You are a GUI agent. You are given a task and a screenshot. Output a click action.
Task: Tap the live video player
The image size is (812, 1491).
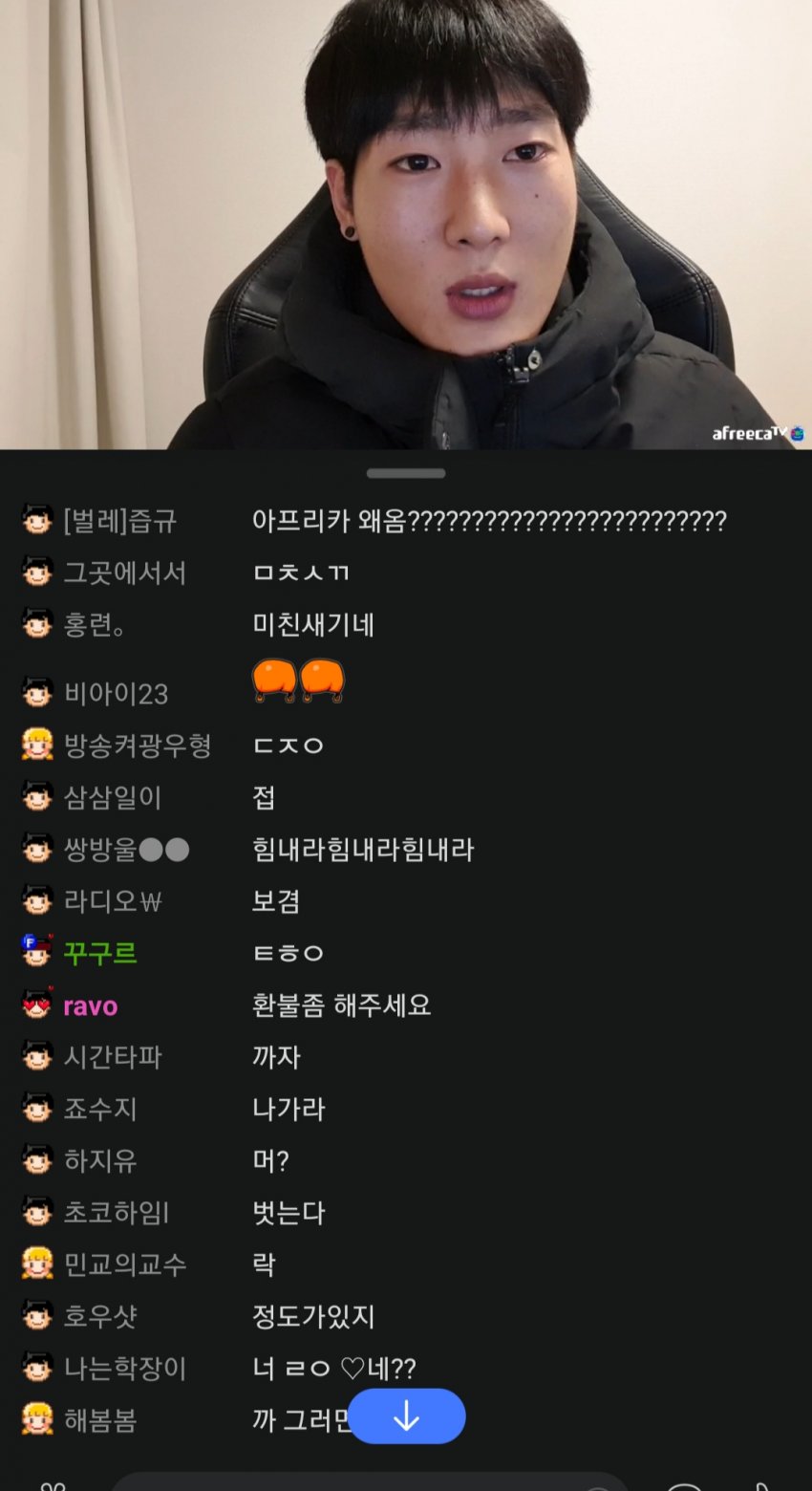(406, 225)
